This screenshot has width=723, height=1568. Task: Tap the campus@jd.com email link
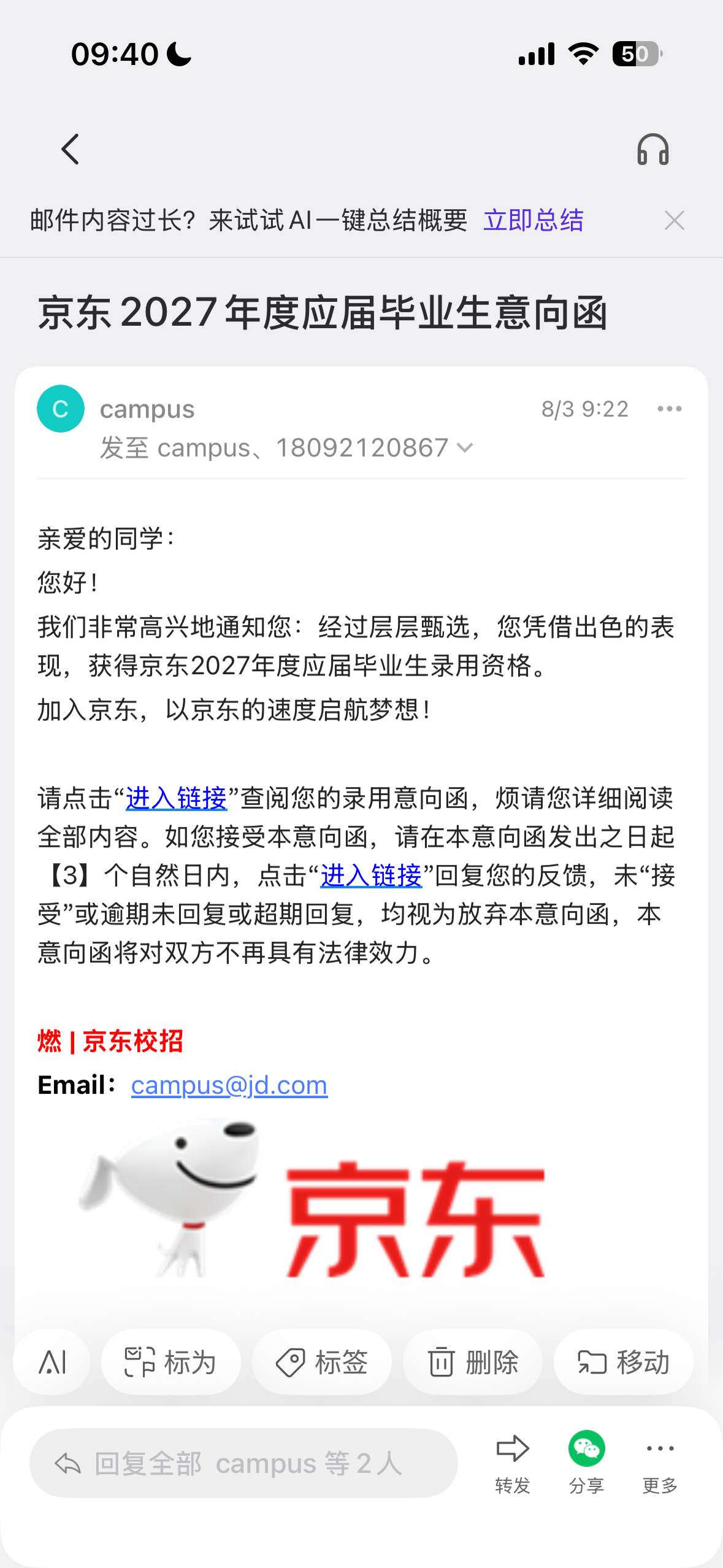coord(229,1085)
